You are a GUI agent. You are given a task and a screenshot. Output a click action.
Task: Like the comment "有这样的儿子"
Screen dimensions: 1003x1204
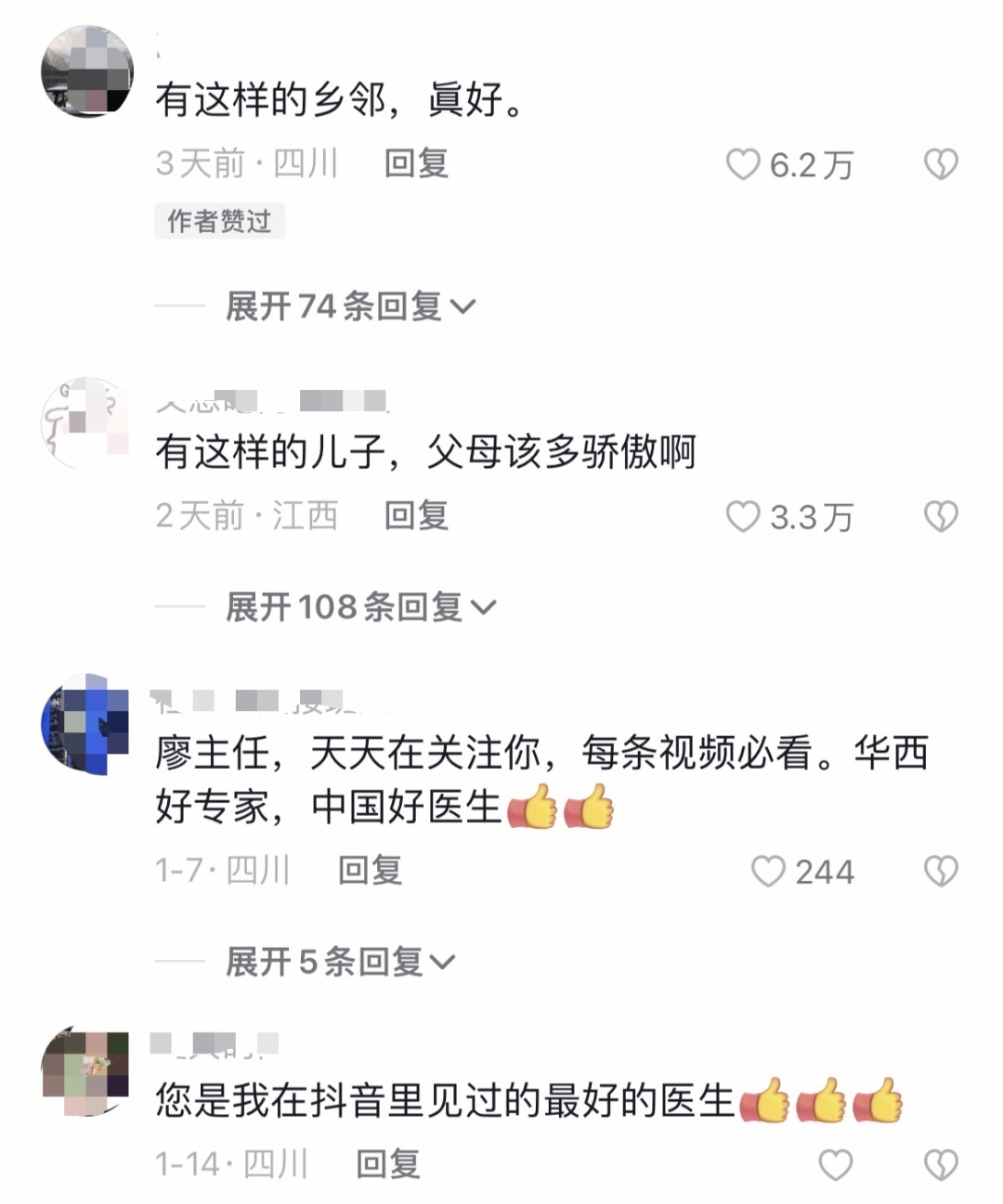pyautogui.click(x=743, y=516)
